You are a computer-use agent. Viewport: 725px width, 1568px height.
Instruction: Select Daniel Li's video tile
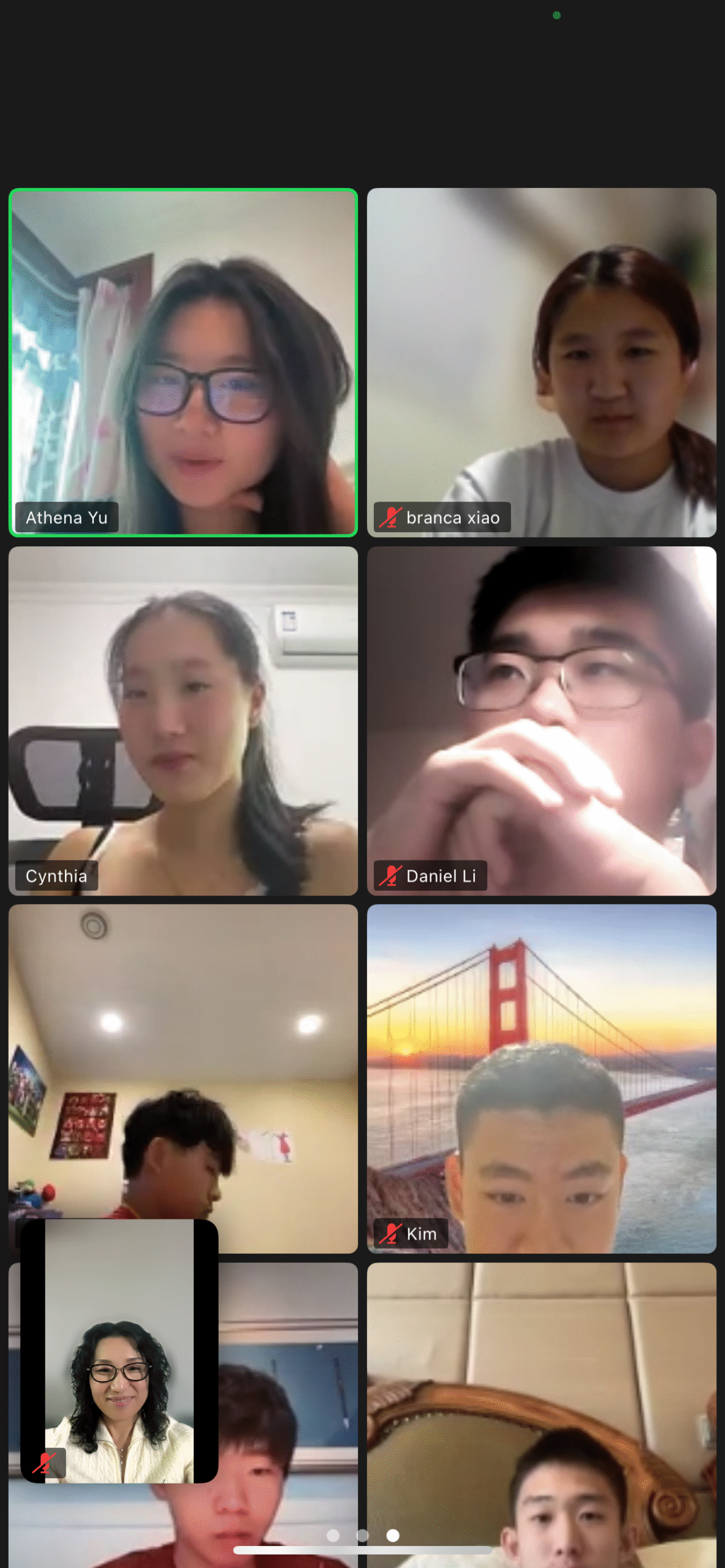pos(541,720)
